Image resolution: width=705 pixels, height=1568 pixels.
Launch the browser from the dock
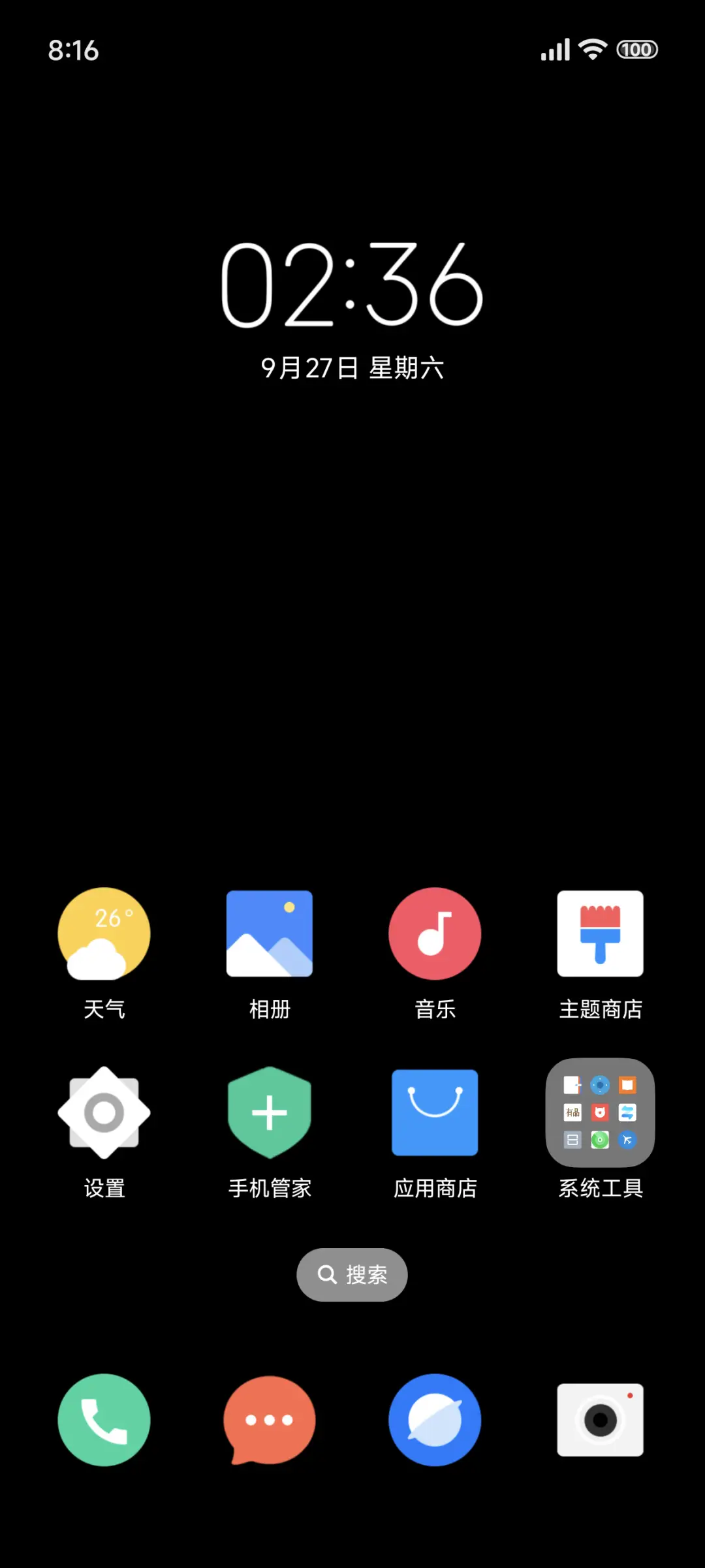(435, 1419)
